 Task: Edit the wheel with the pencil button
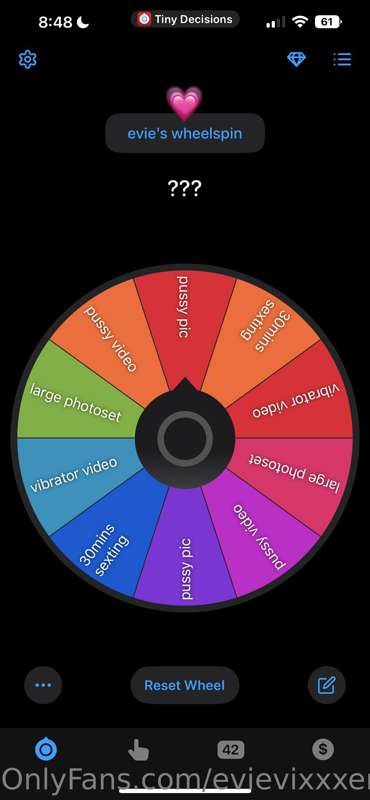click(327, 685)
